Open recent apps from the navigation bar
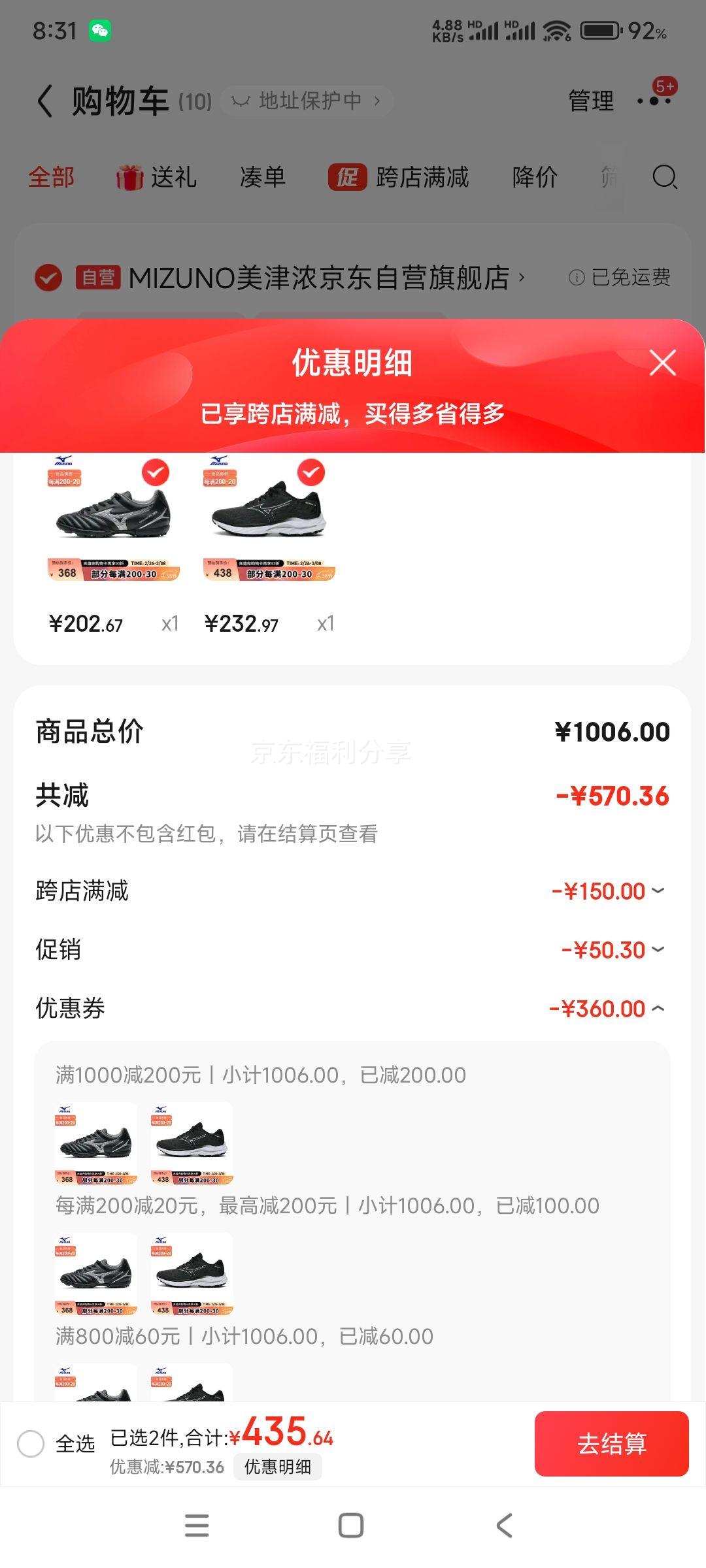Image resolution: width=706 pixels, height=1568 pixels. point(197,1526)
